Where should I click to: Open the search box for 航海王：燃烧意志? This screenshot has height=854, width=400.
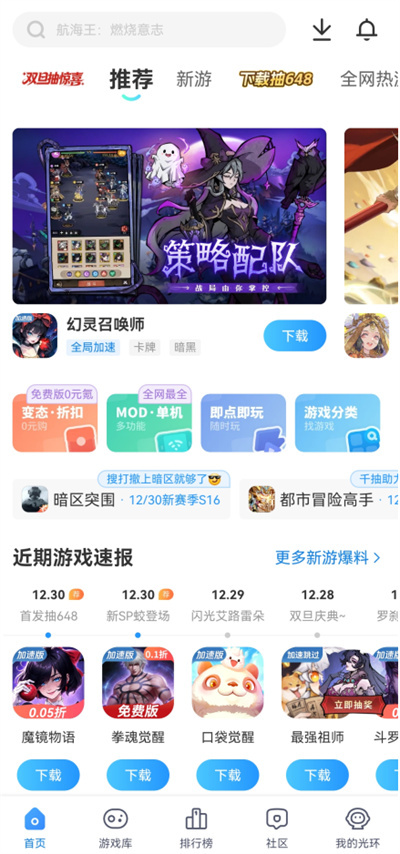tap(149, 29)
